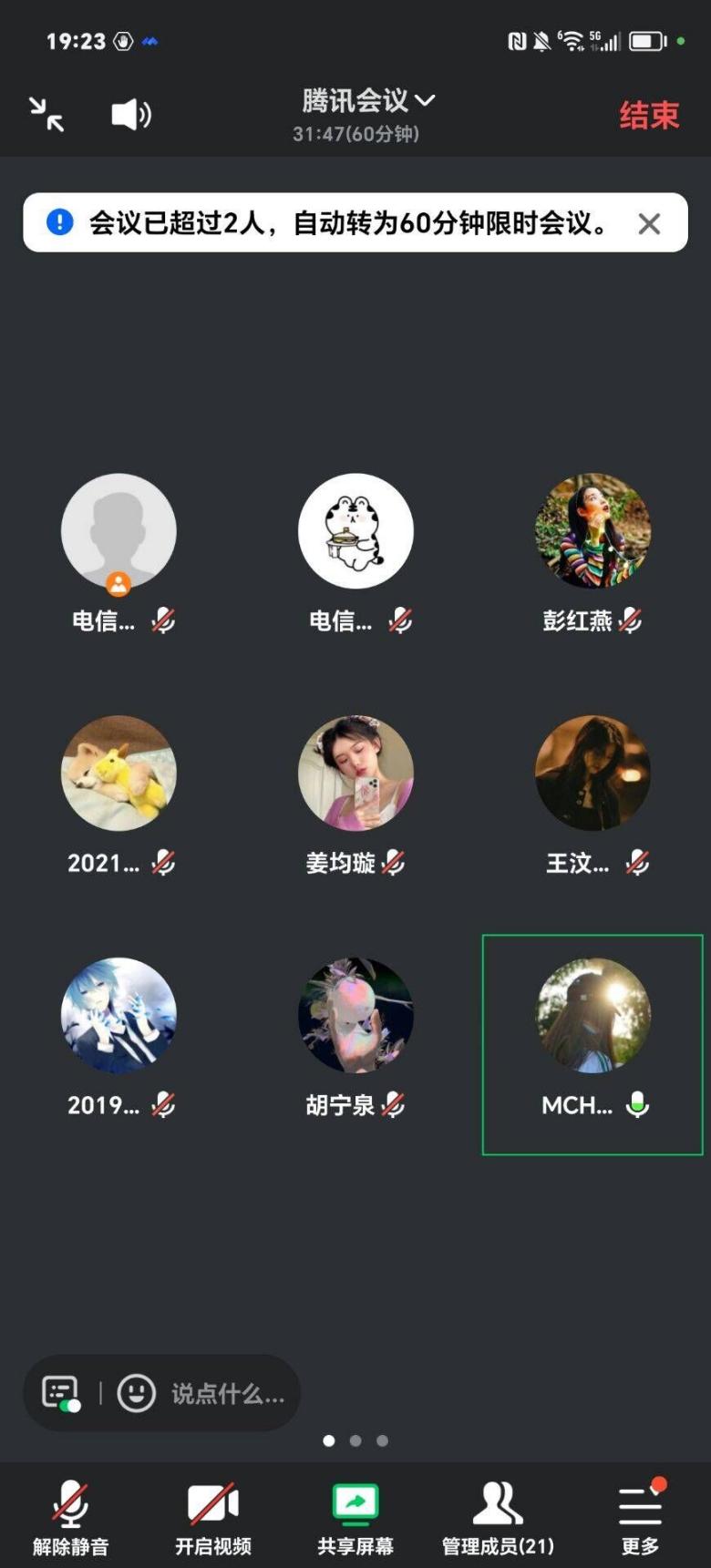711x1568 pixels.
Task: Open the emoji reaction picker
Action: tap(137, 1393)
